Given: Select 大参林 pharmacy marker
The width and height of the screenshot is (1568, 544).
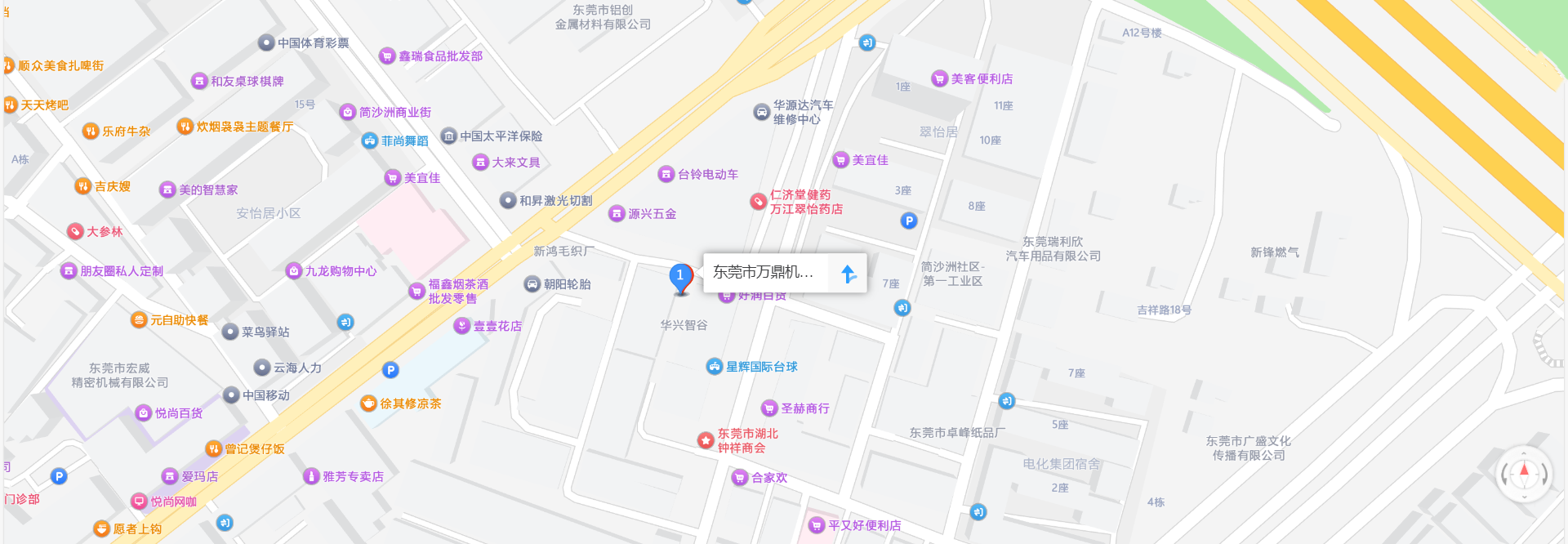Looking at the screenshot, I should (75, 232).
